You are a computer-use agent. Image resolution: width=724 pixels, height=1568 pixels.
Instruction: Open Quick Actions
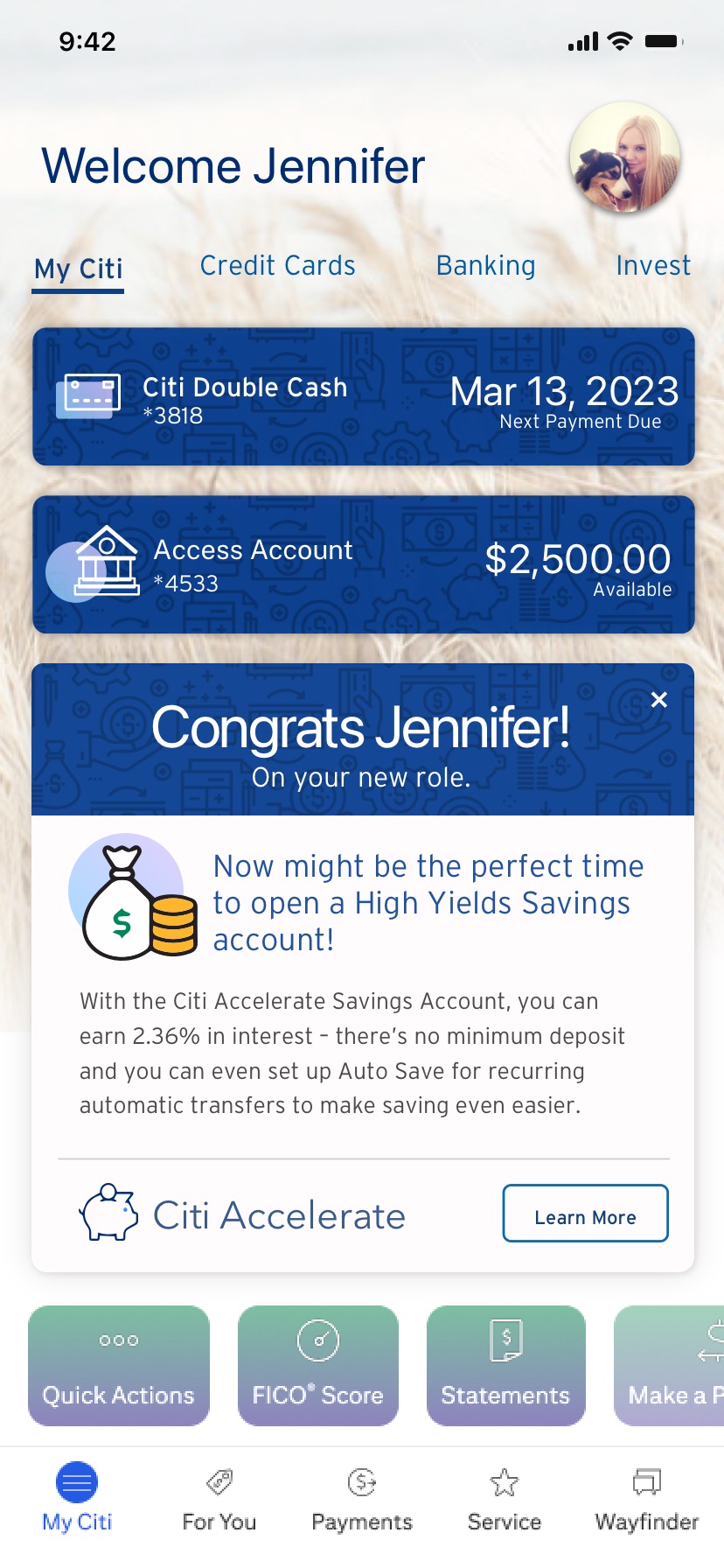tap(119, 1366)
